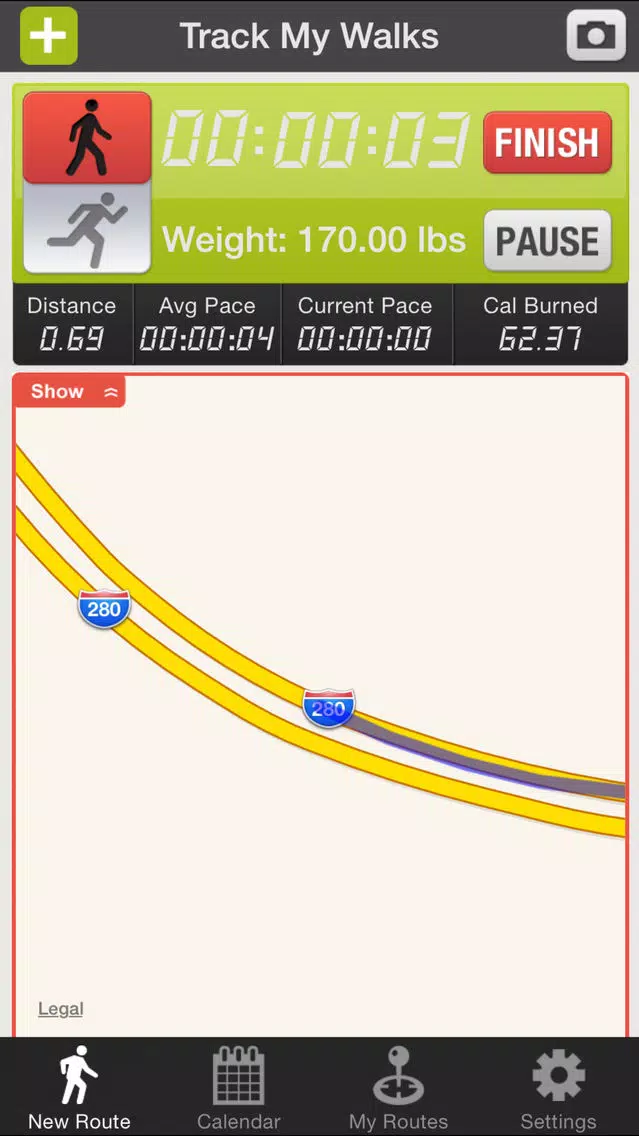Viewport: 639px width, 1136px height.
Task: Go to the My Routes tab
Action: pos(398,1087)
